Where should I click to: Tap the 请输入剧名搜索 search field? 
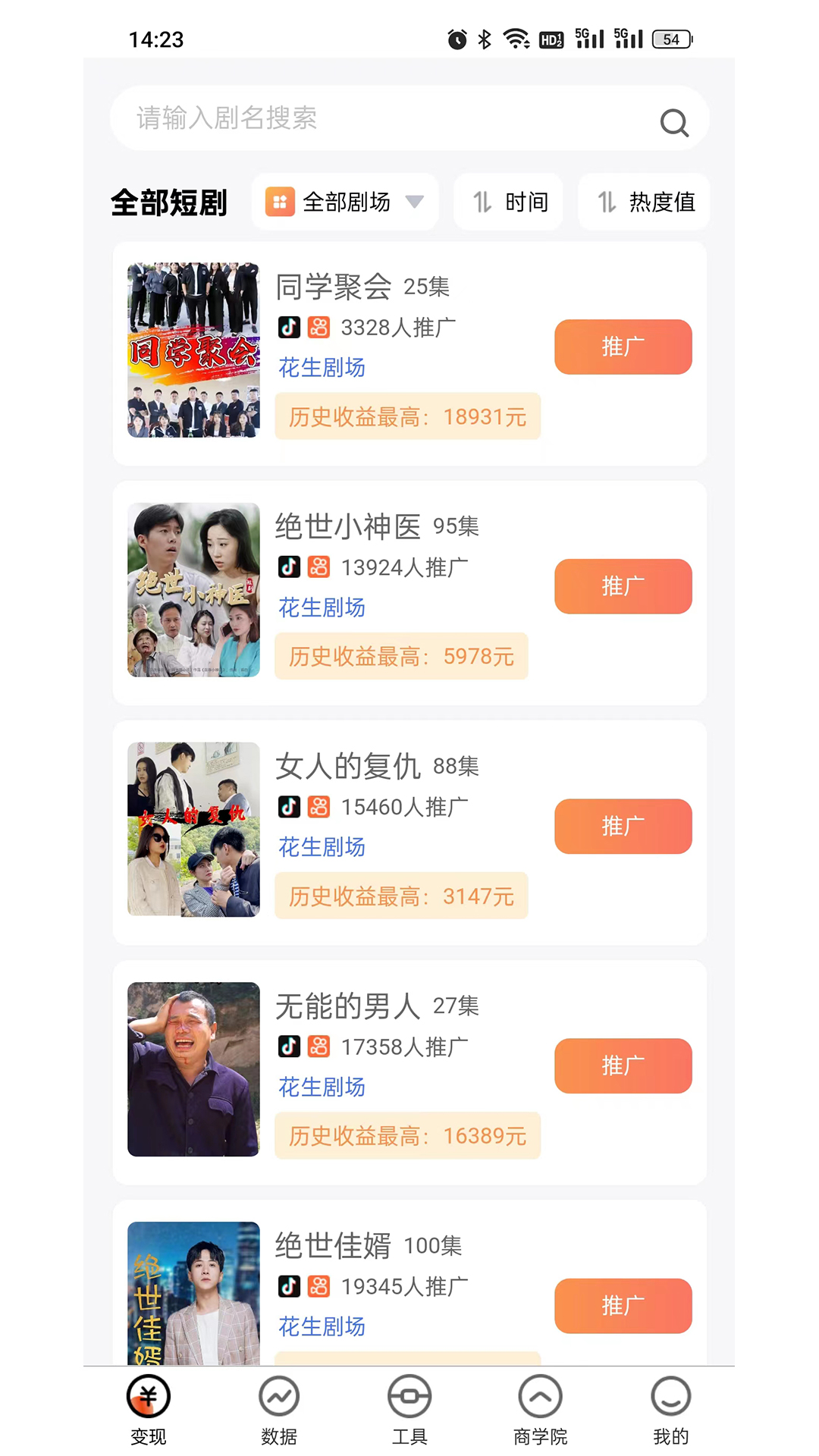pos(379,118)
